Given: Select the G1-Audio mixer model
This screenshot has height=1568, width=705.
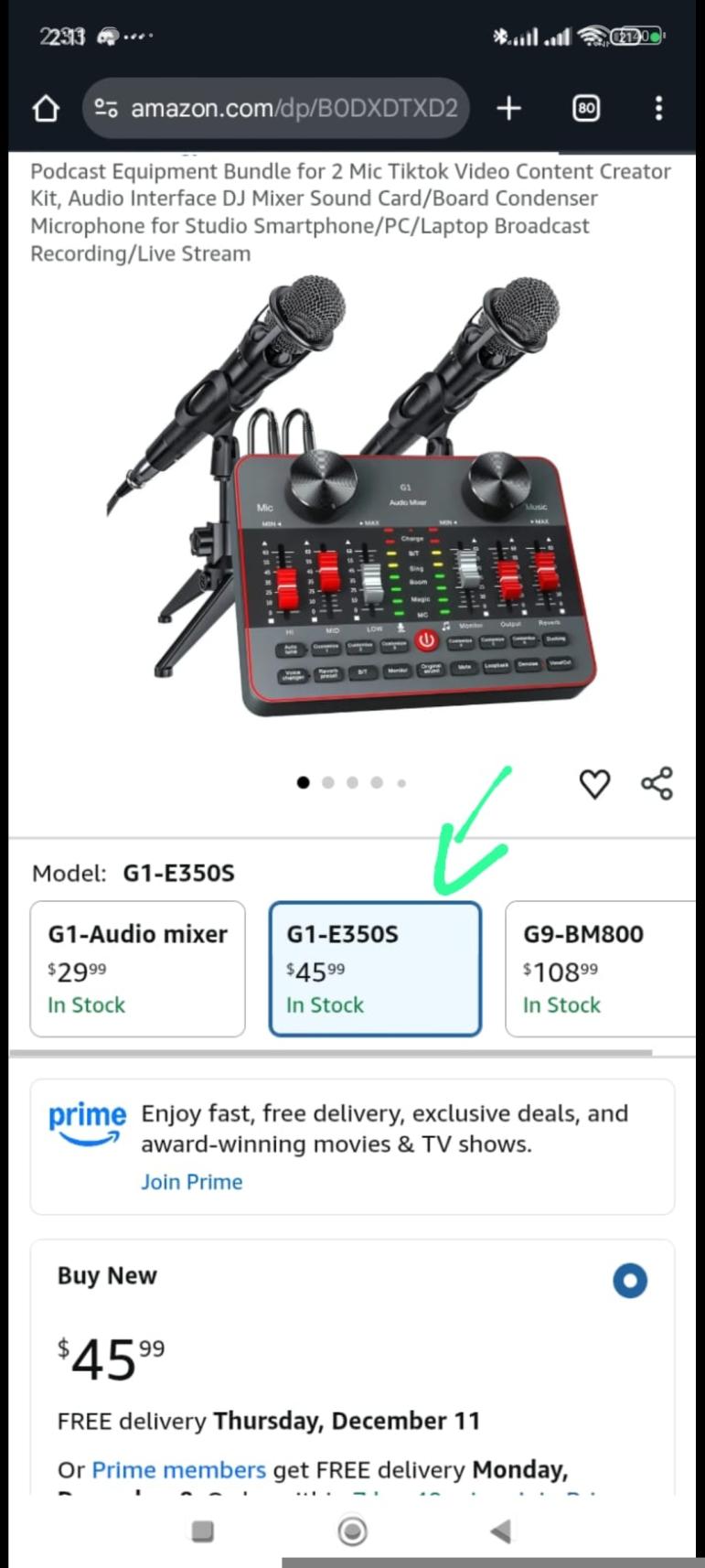Looking at the screenshot, I should tap(137, 968).
